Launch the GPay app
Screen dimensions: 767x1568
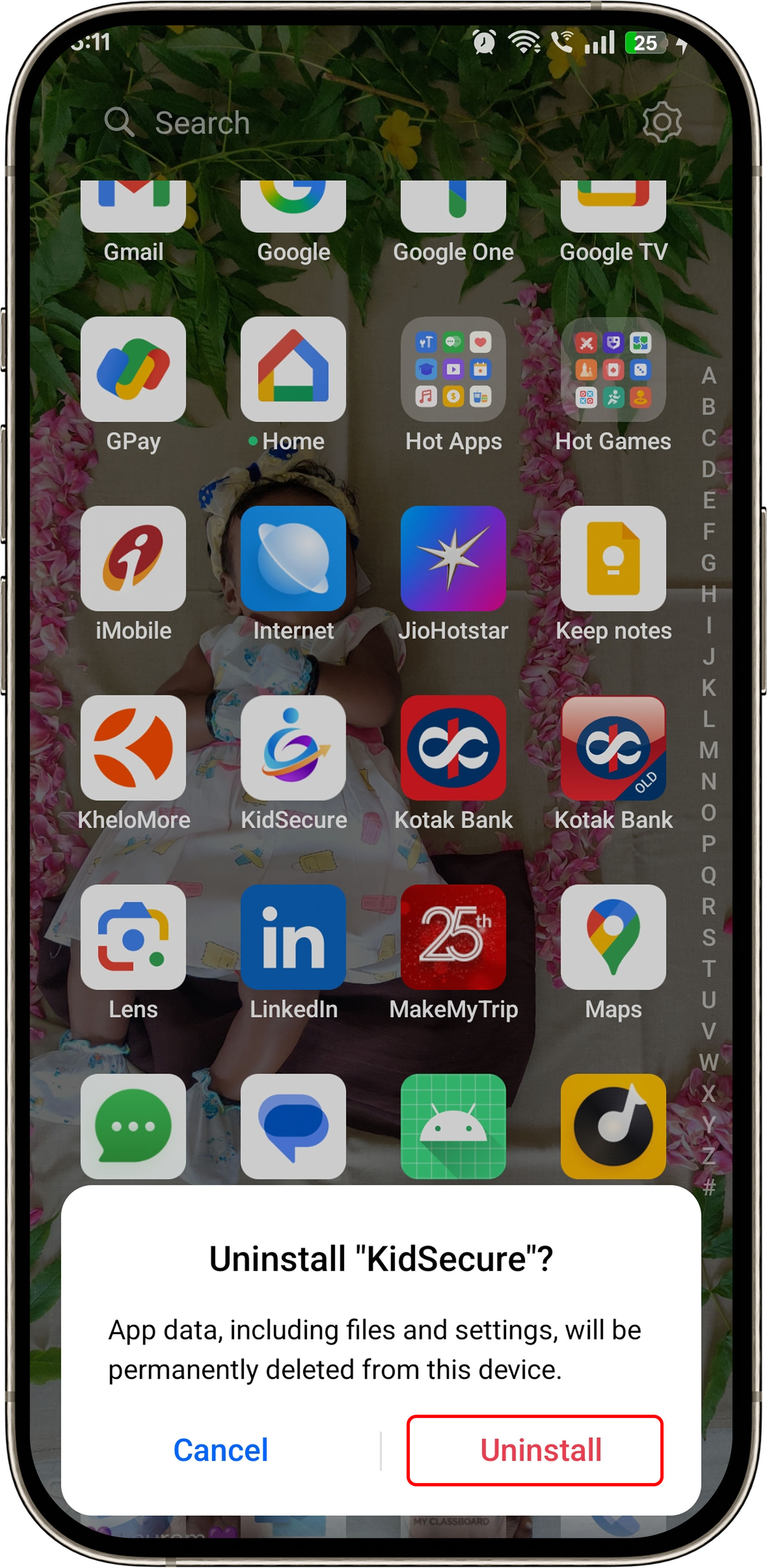pyautogui.click(x=133, y=370)
